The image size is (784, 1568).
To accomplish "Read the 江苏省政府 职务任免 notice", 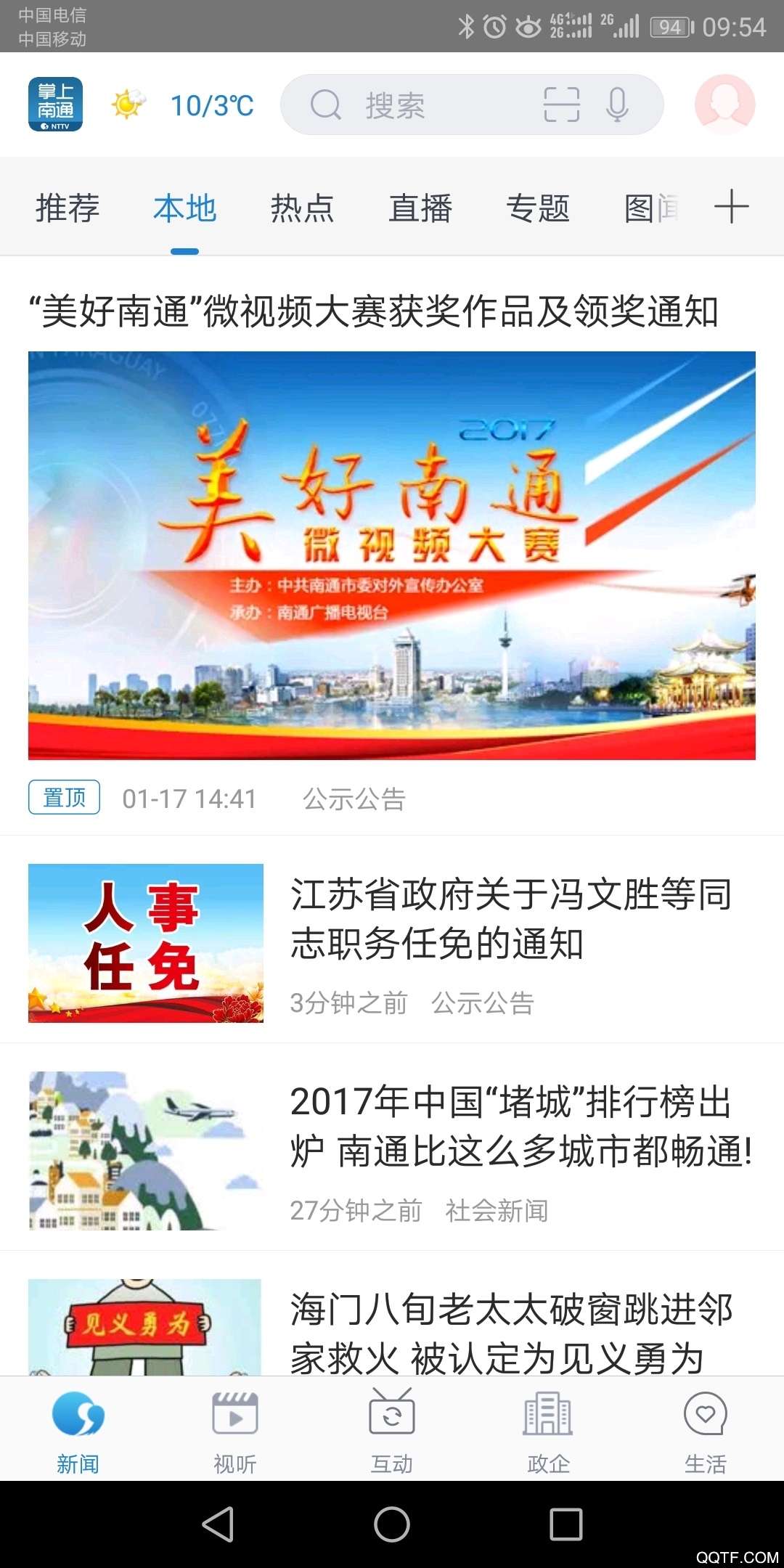I will [x=510, y=918].
